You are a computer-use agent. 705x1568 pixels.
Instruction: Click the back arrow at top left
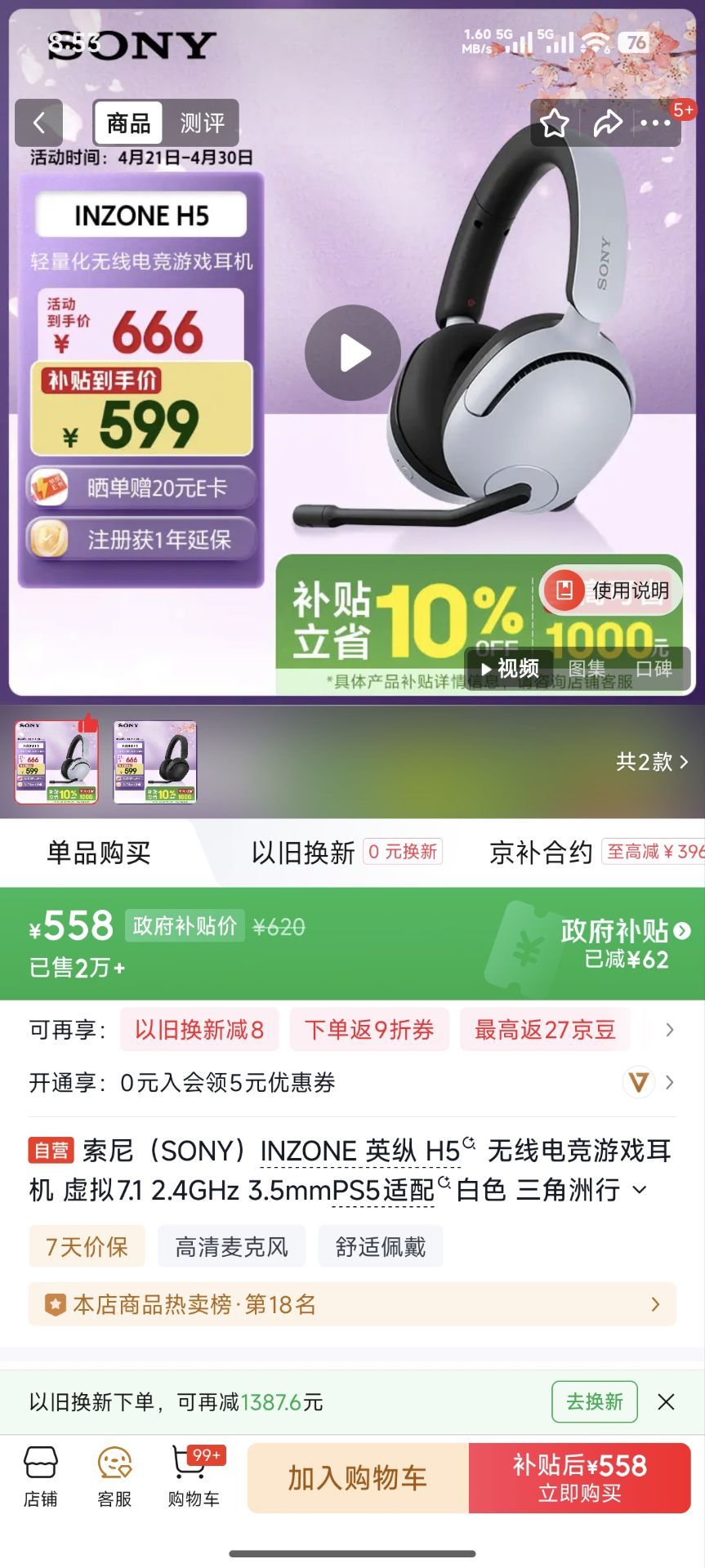[x=39, y=122]
